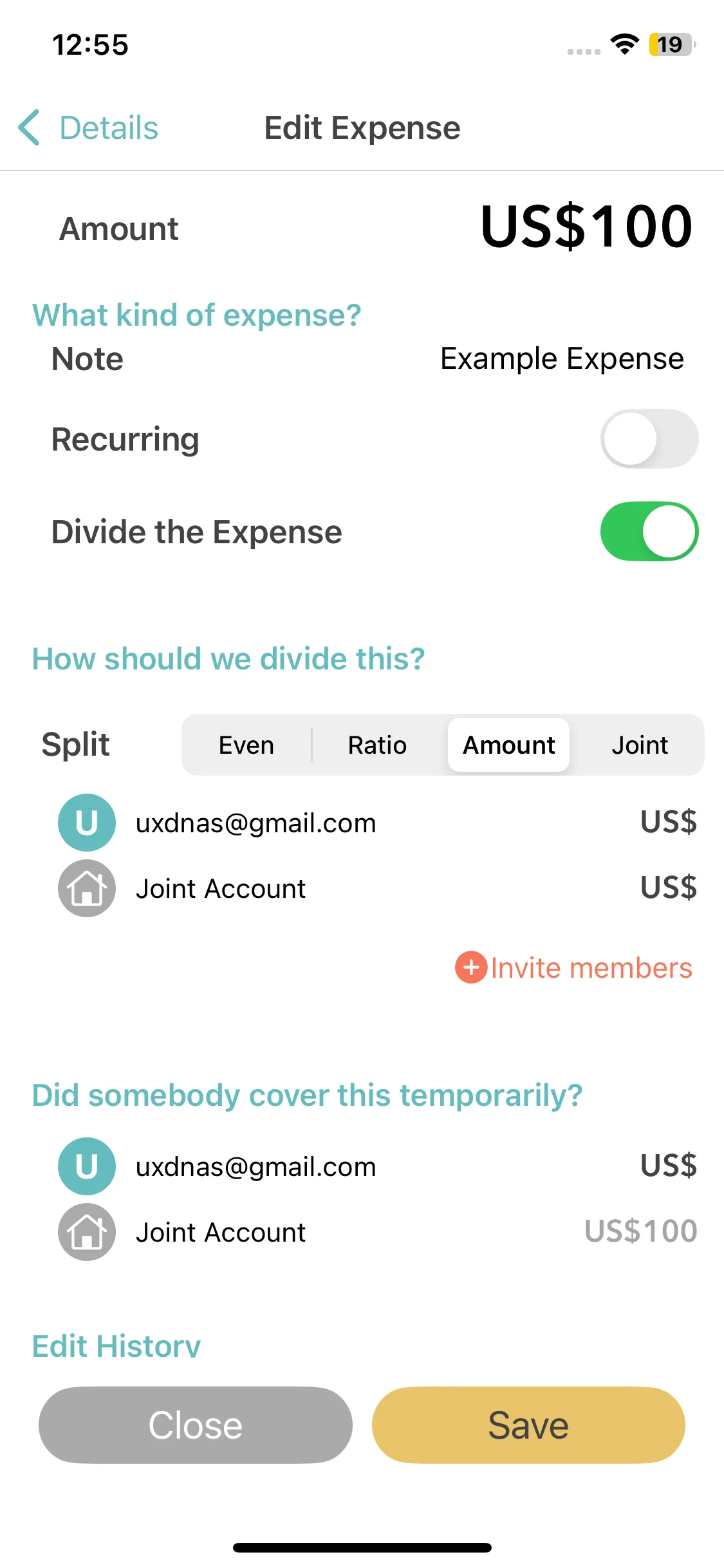The height and width of the screenshot is (1568, 724).
Task: Edit the Example Expense note
Action: coord(561,359)
